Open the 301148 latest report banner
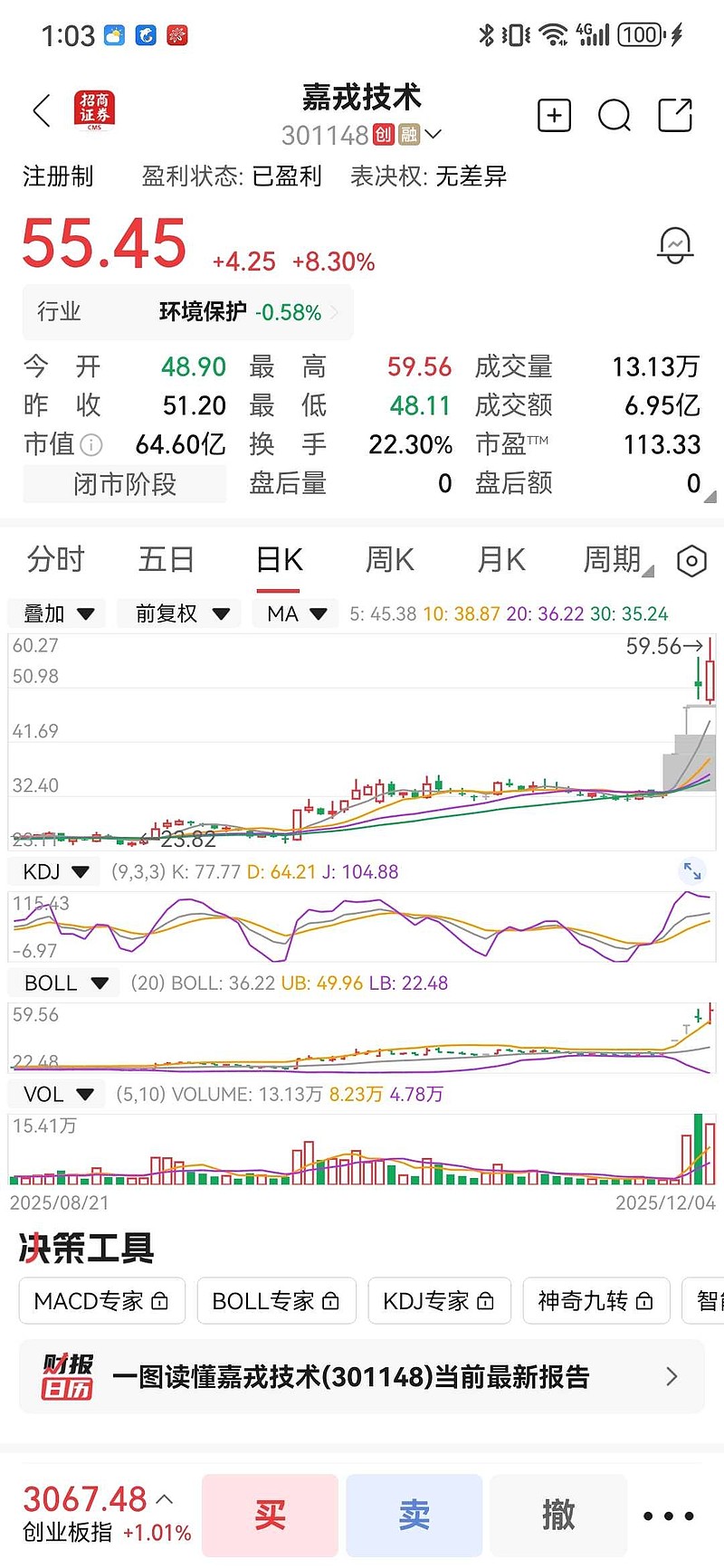Image resolution: width=724 pixels, height=1568 pixels. pos(362,1376)
